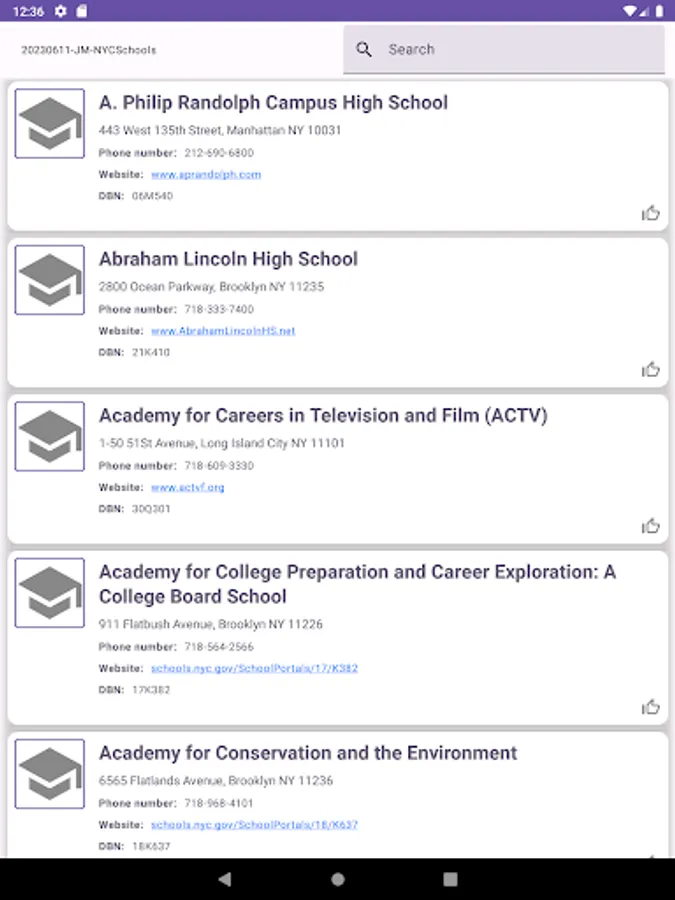
Task: Like the College Board School card
Action: coord(651,707)
